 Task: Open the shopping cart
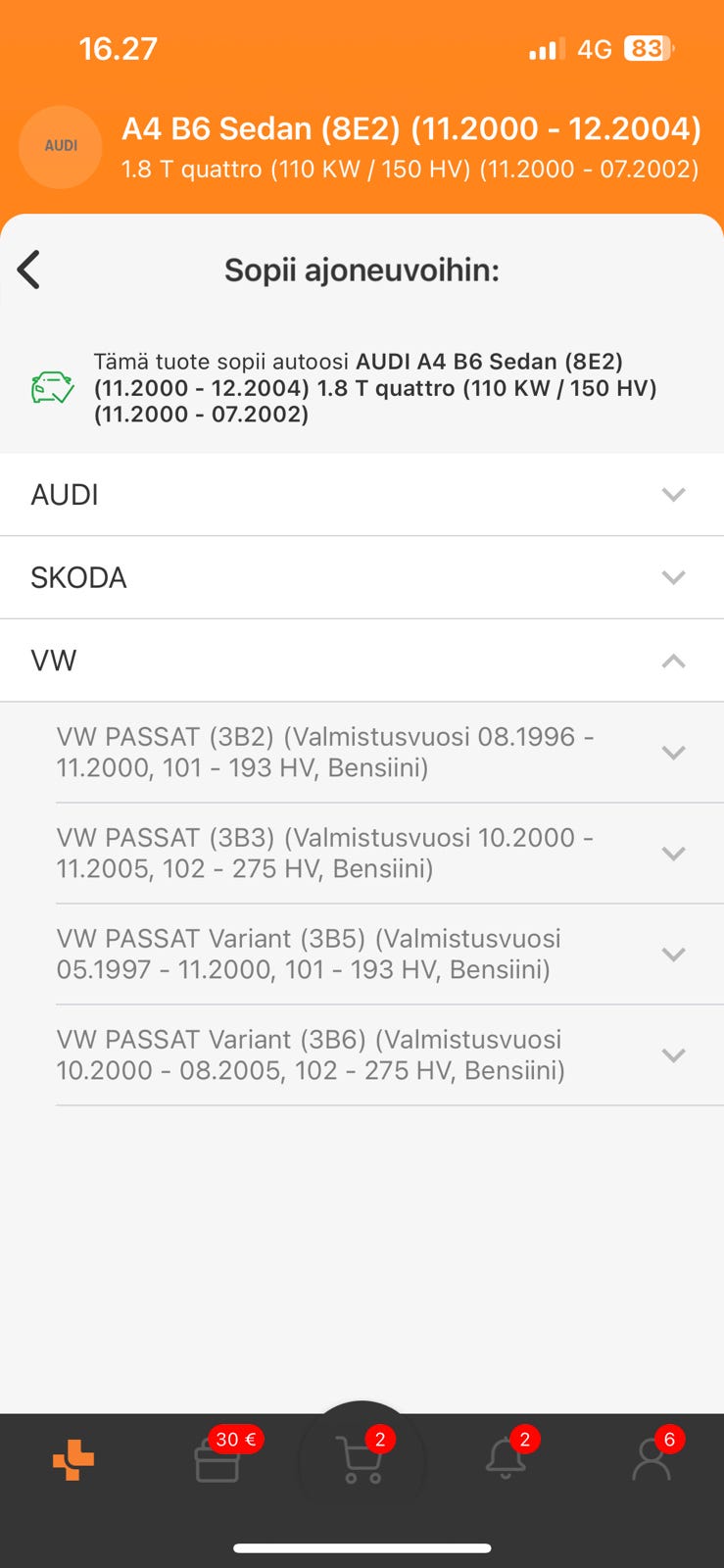pyautogui.click(x=361, y=1460)
